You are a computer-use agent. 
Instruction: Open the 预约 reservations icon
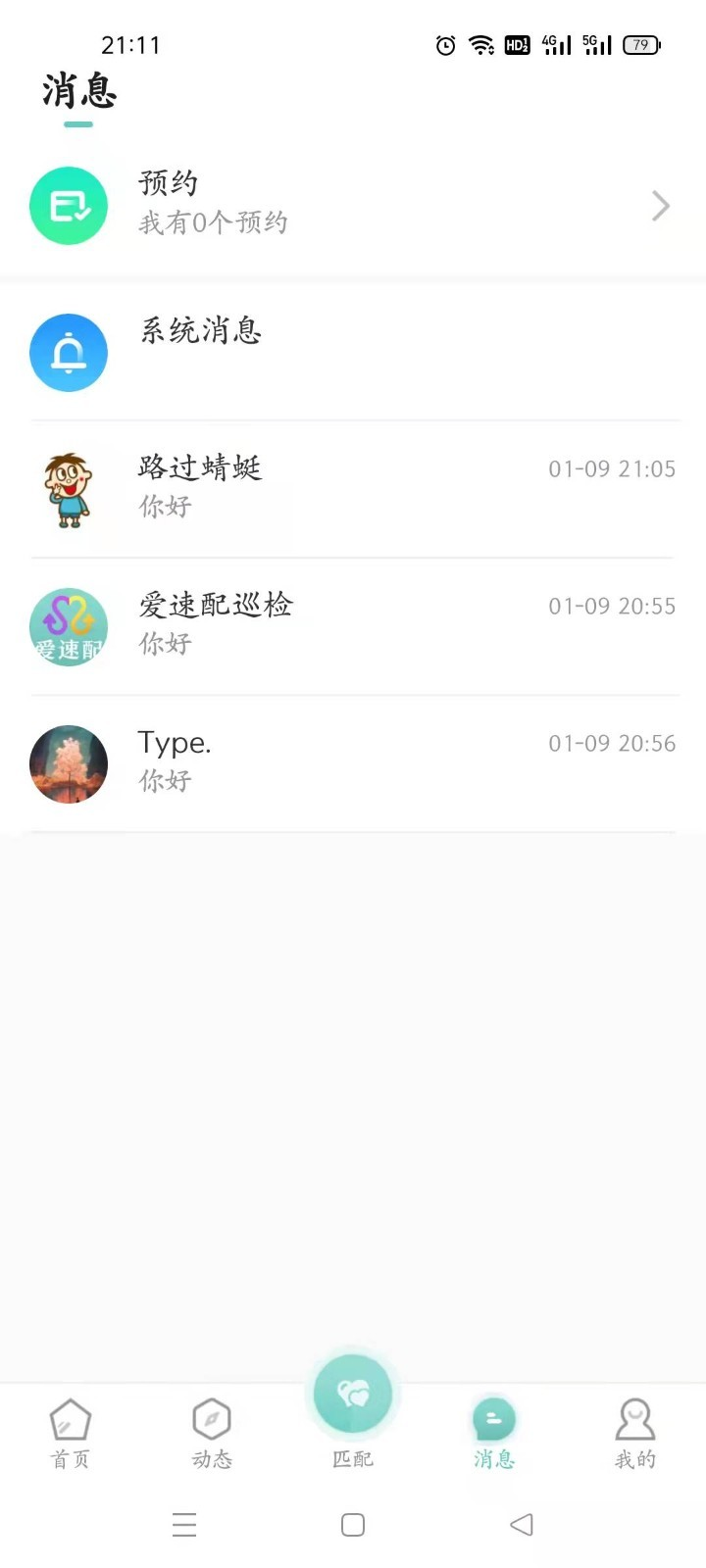click(69, 206)
